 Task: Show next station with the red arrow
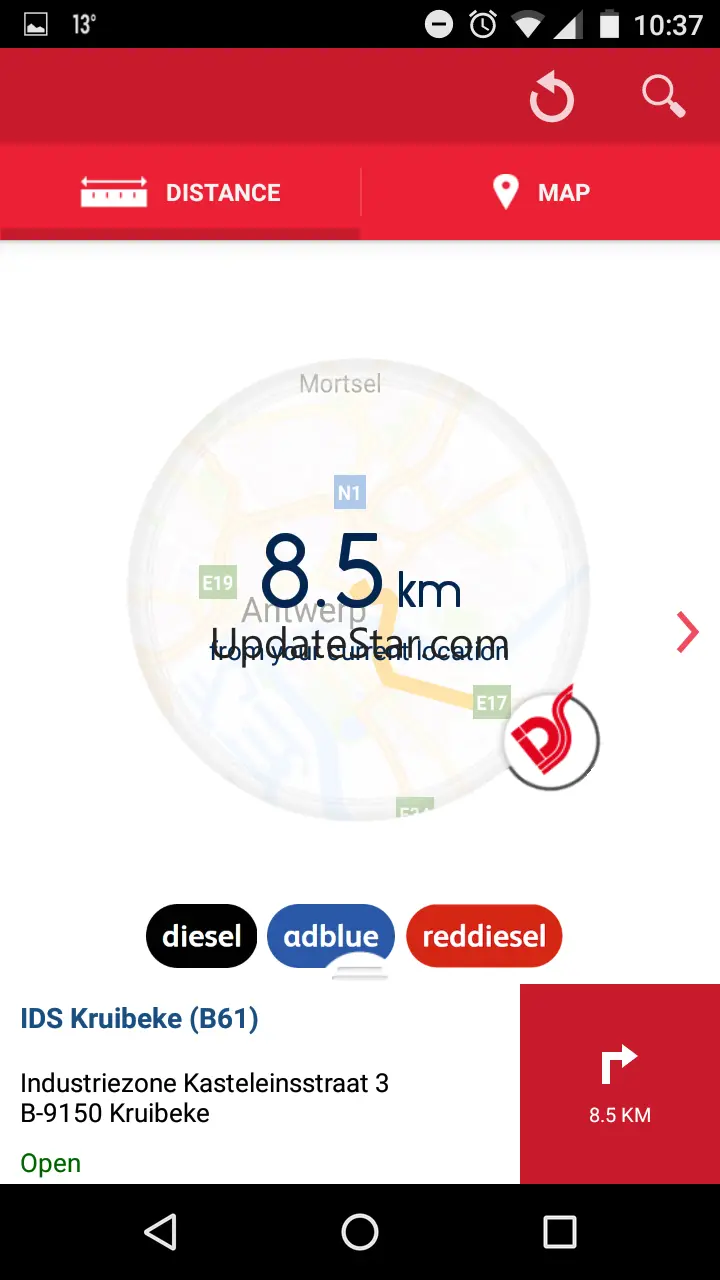tap(687, 632)
